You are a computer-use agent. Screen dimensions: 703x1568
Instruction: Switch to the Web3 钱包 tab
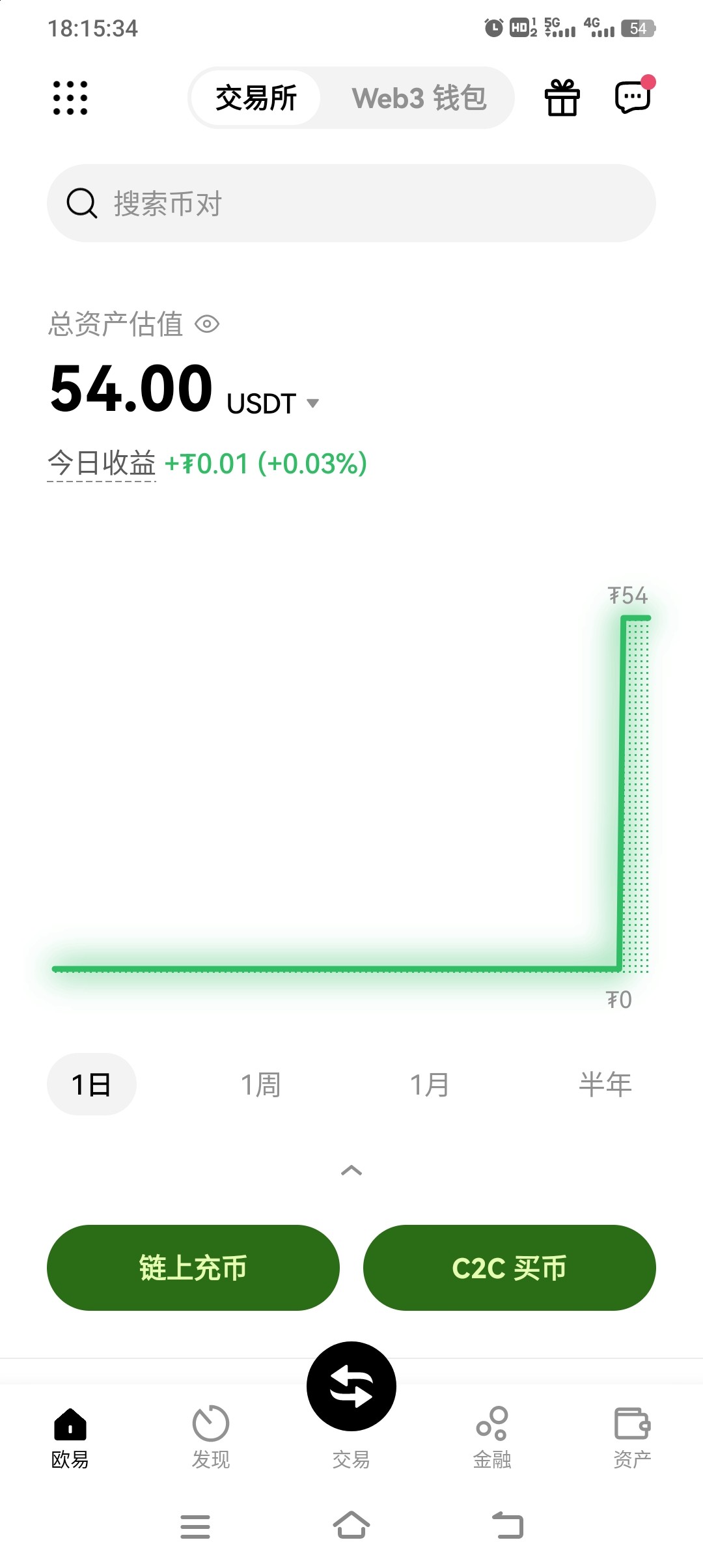[x=419, y=98]
